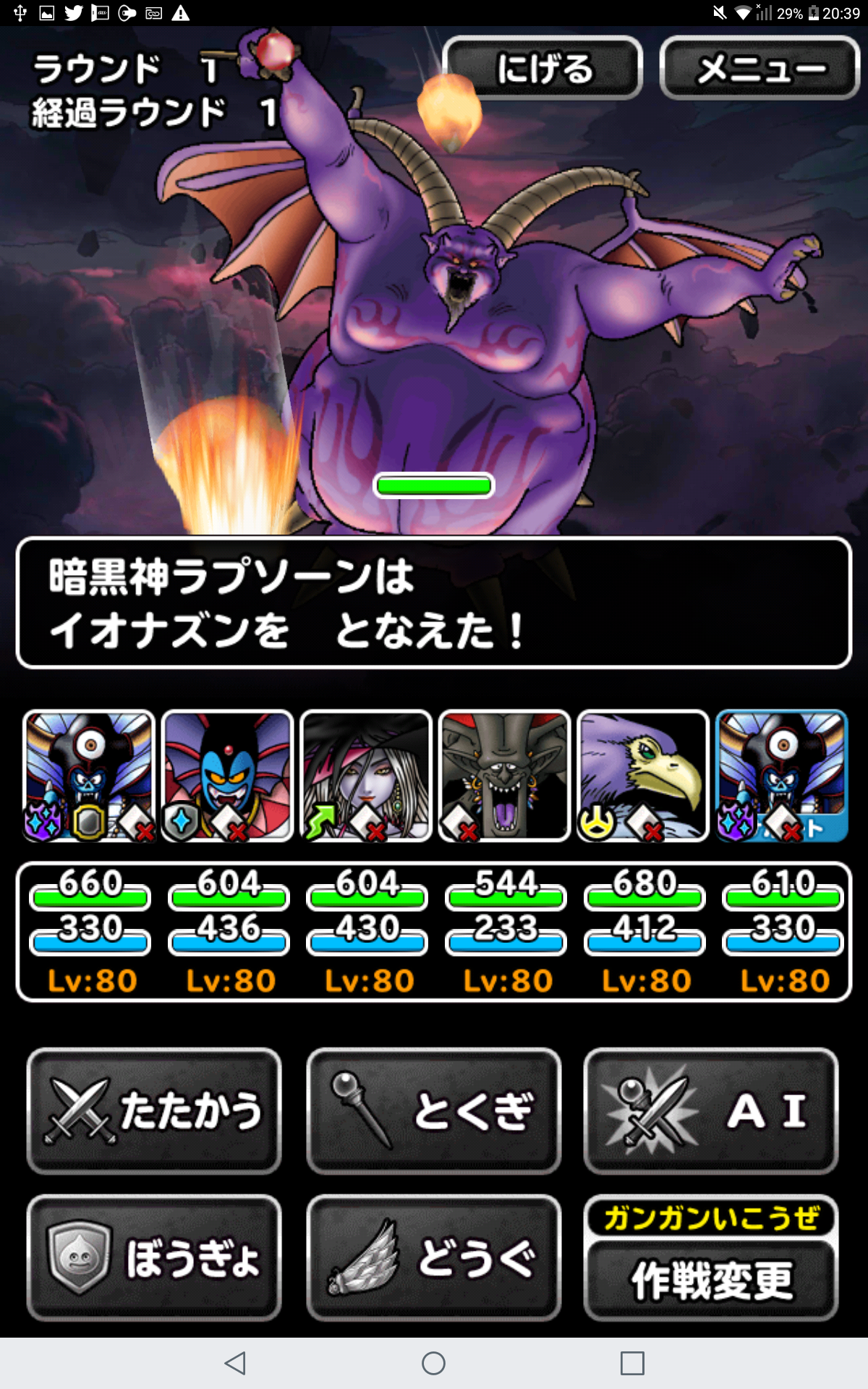The image size is (868, 1389).
Task: Select the crossed swords icon on たたかう
Action: click(80, 1110)
